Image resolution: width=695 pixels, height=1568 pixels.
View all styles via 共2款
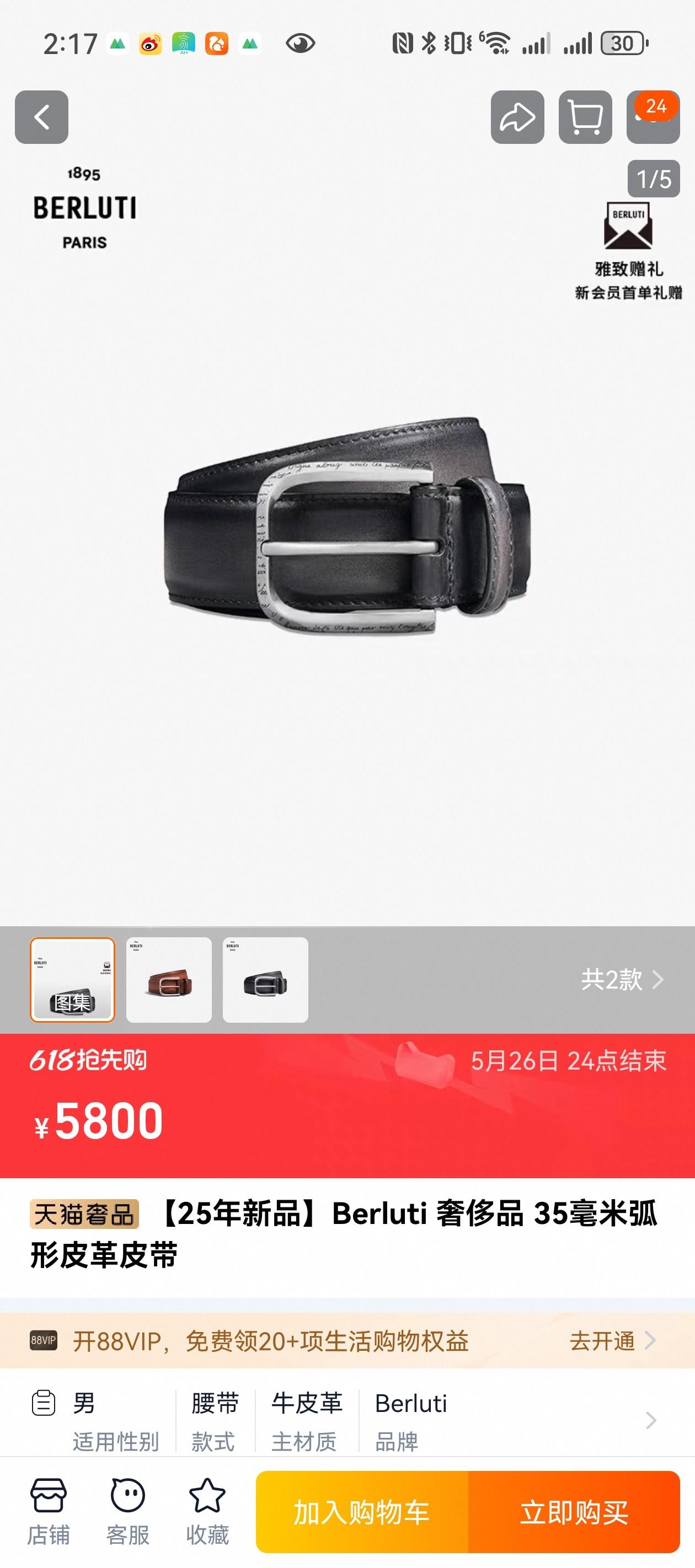pyautogui.click(x=621, y=979)
